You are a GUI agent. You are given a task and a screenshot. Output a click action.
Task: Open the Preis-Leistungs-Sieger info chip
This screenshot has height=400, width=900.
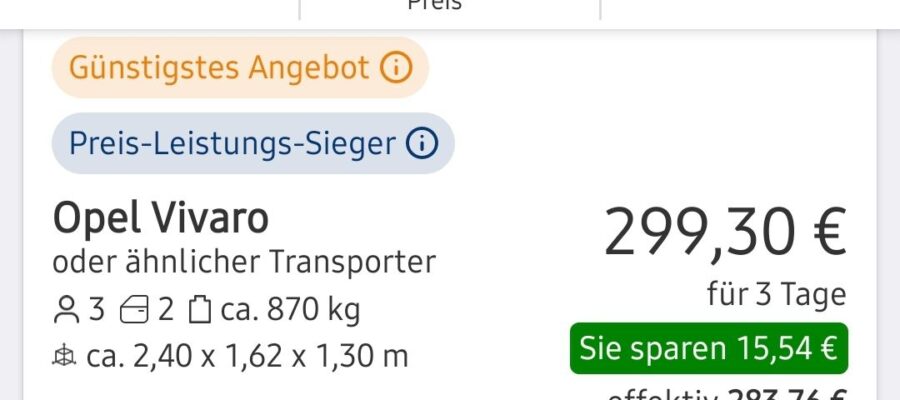point(253,144)
